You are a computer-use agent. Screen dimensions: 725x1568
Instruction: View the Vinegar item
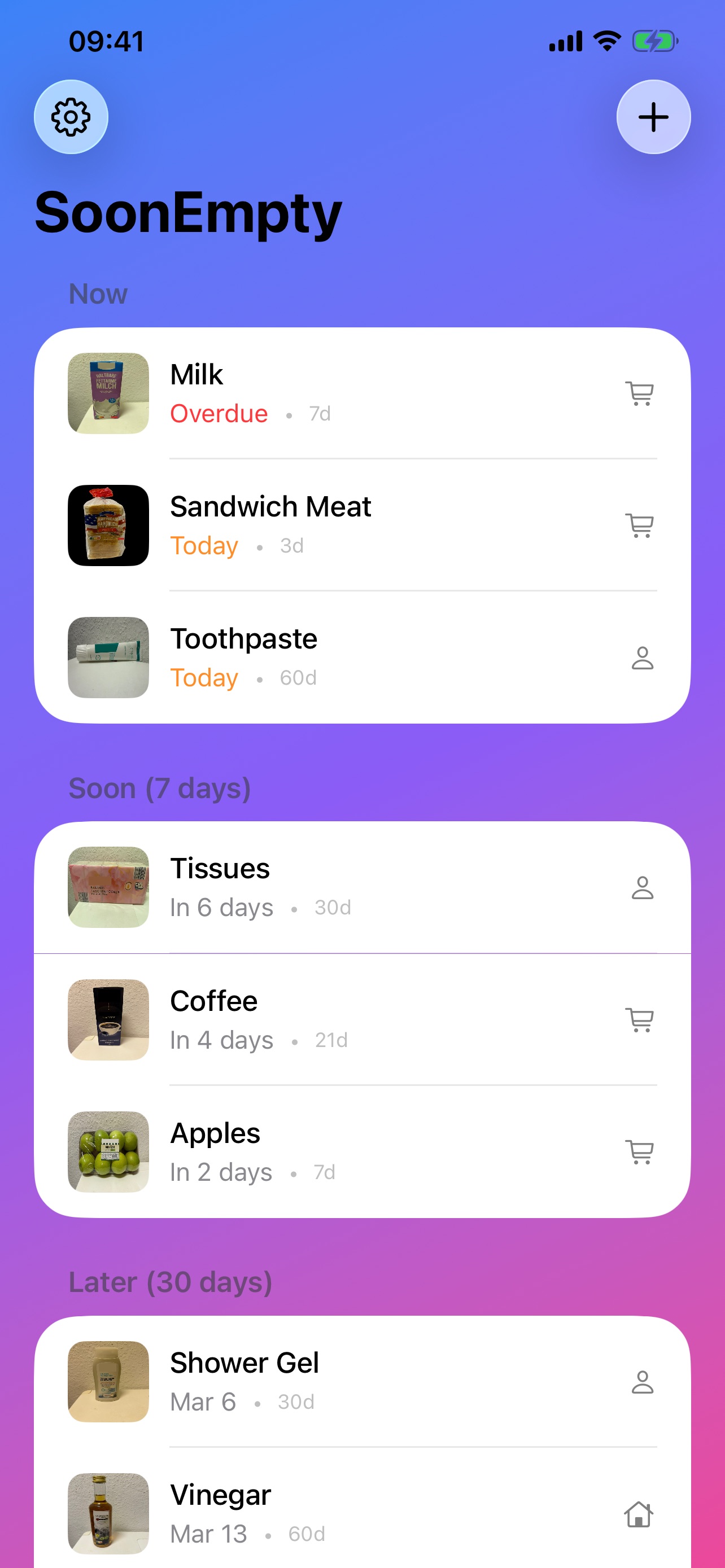361,1513
